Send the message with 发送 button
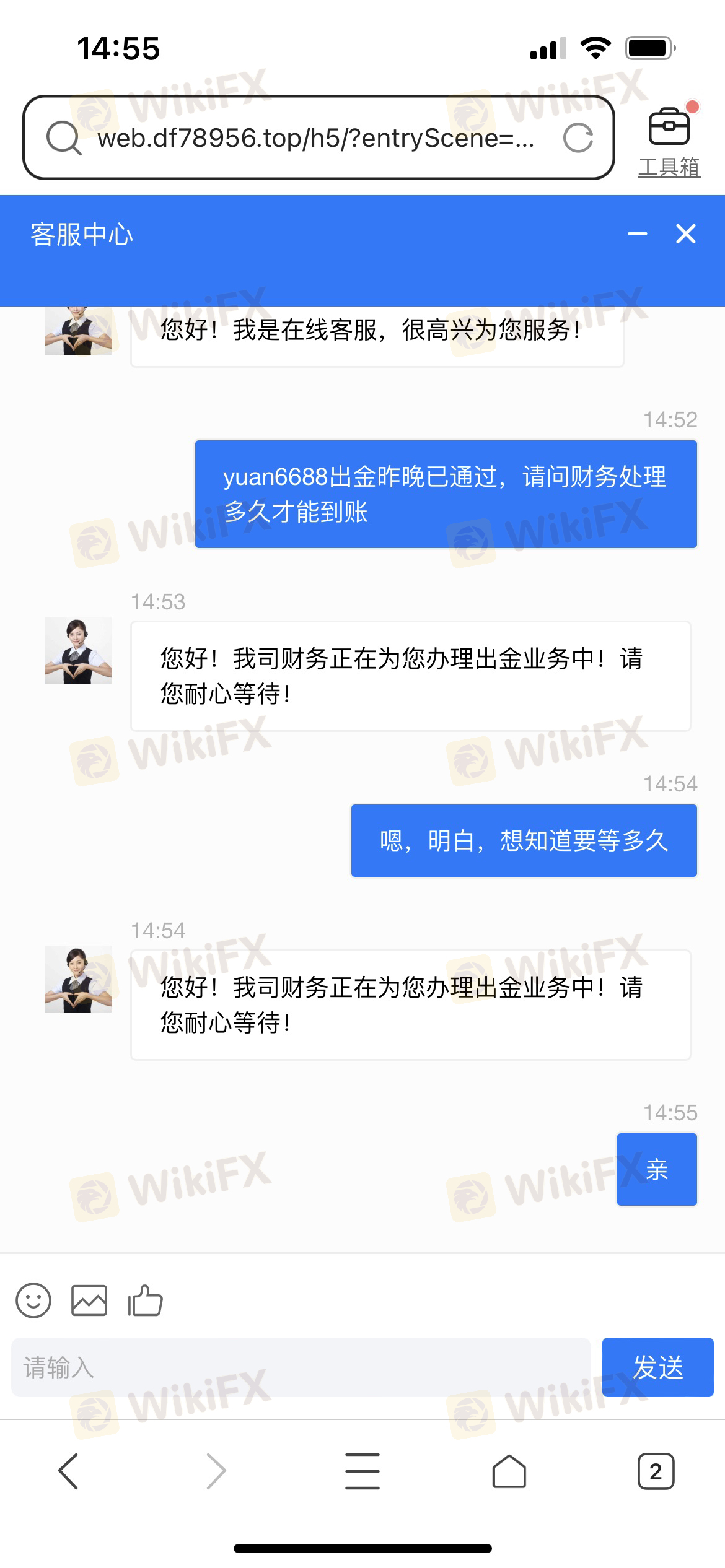 (657, 1367)
